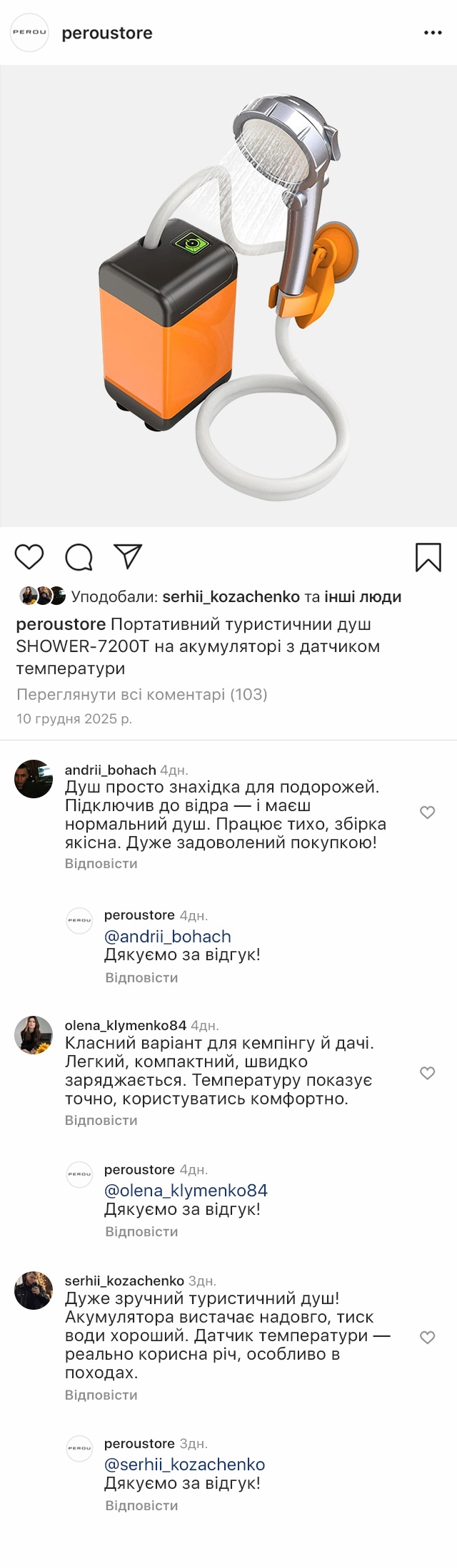Open the shower product image

(228, 296)
